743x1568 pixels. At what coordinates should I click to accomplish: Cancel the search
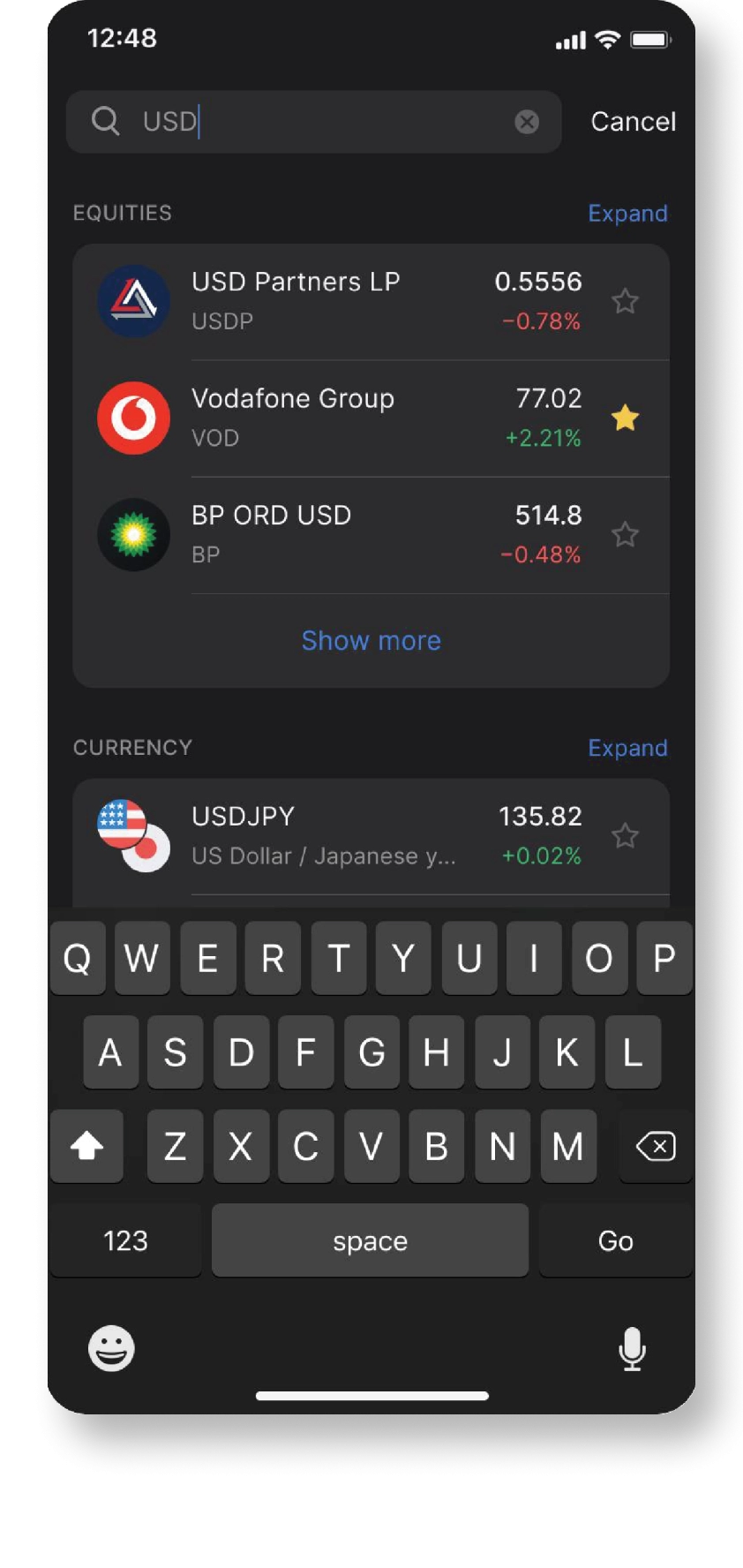(633, 122)
